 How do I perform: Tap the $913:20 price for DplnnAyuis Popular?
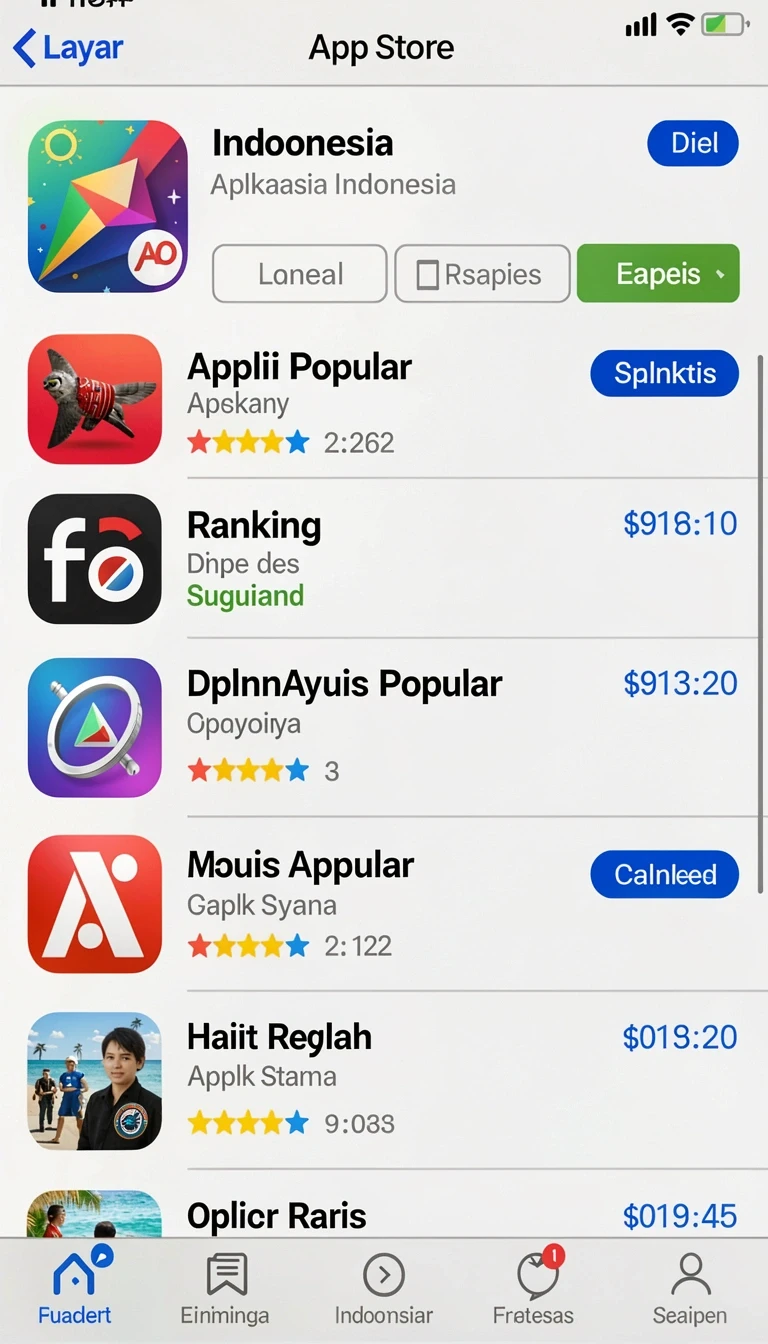click(x=680, y=683)
